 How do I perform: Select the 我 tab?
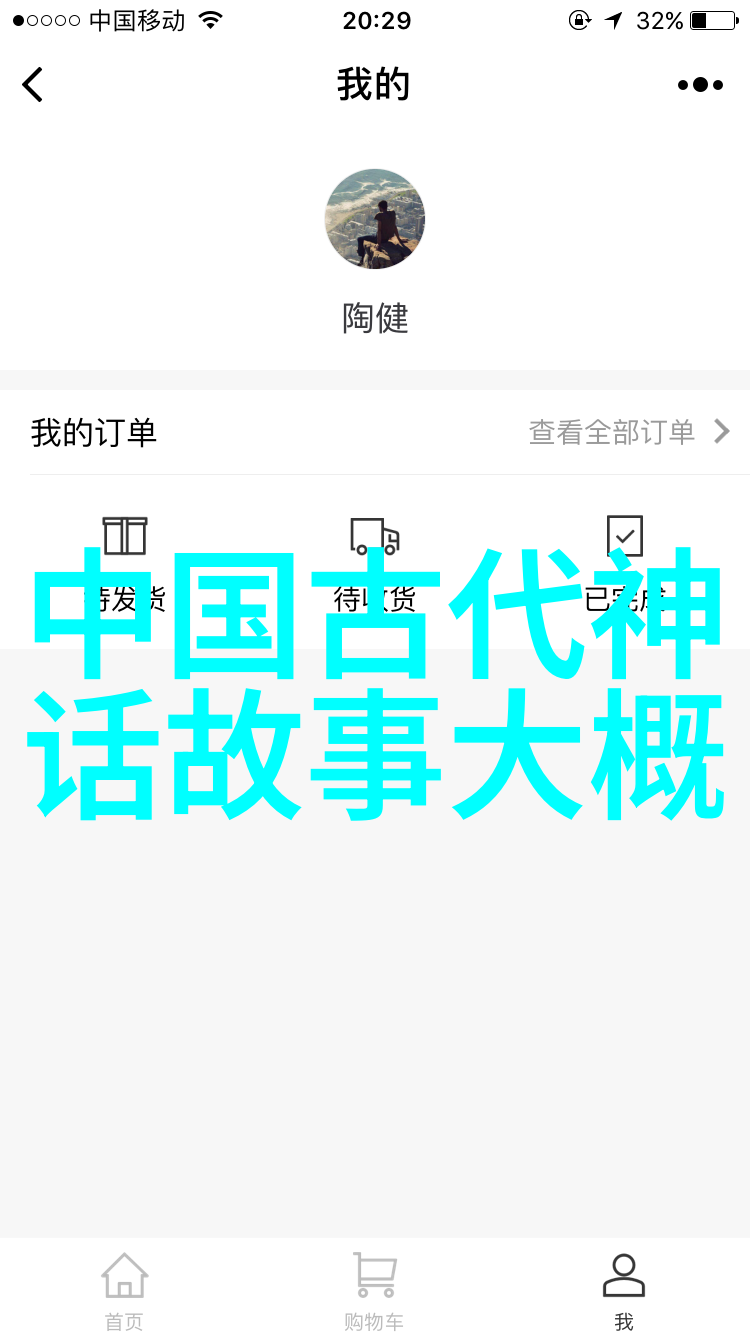coord(624,1290)
